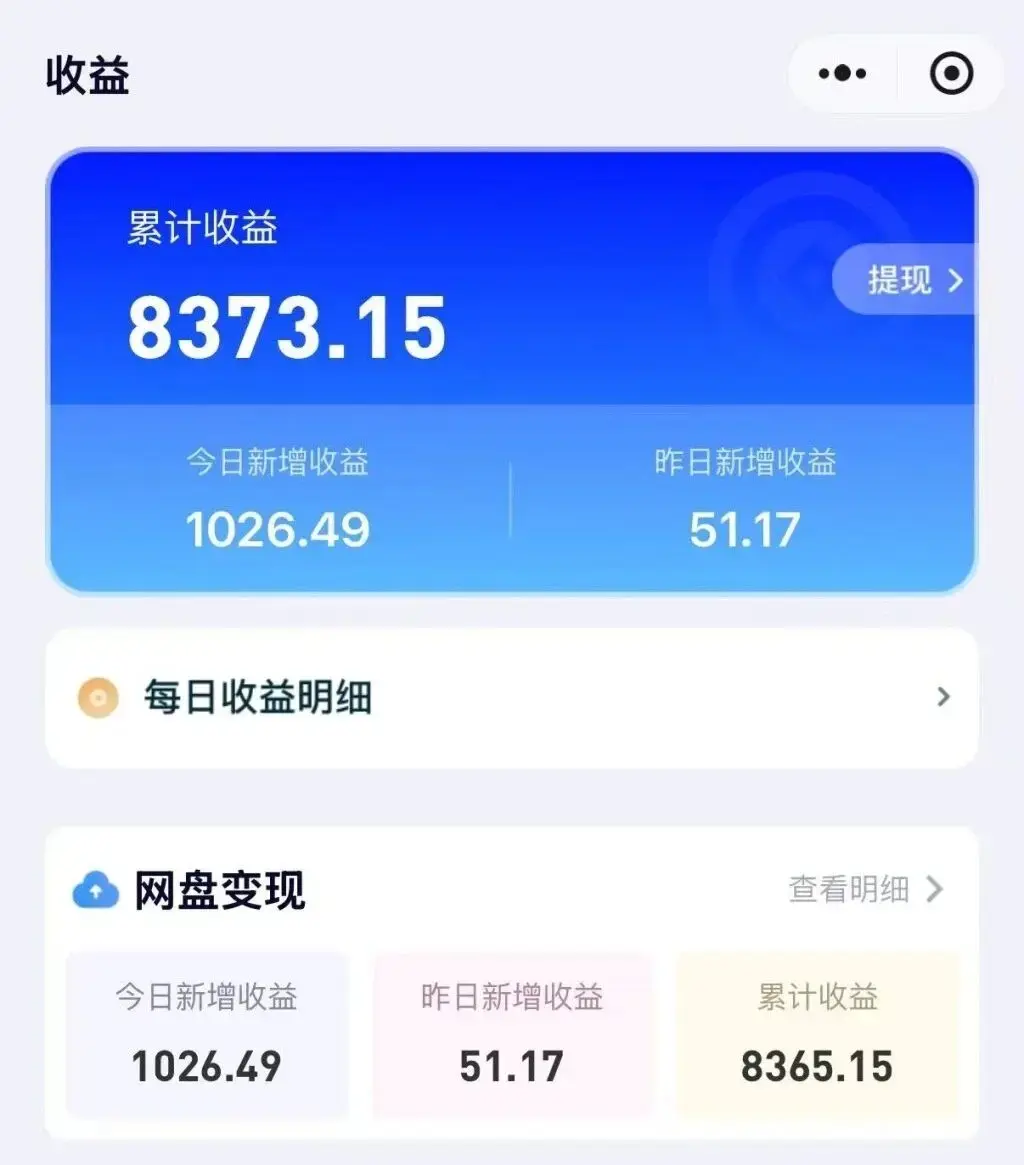The height and width of the screenshot is (1165, 1024).
Task: Expand the 查看明细 arrow
Action: 934,890
